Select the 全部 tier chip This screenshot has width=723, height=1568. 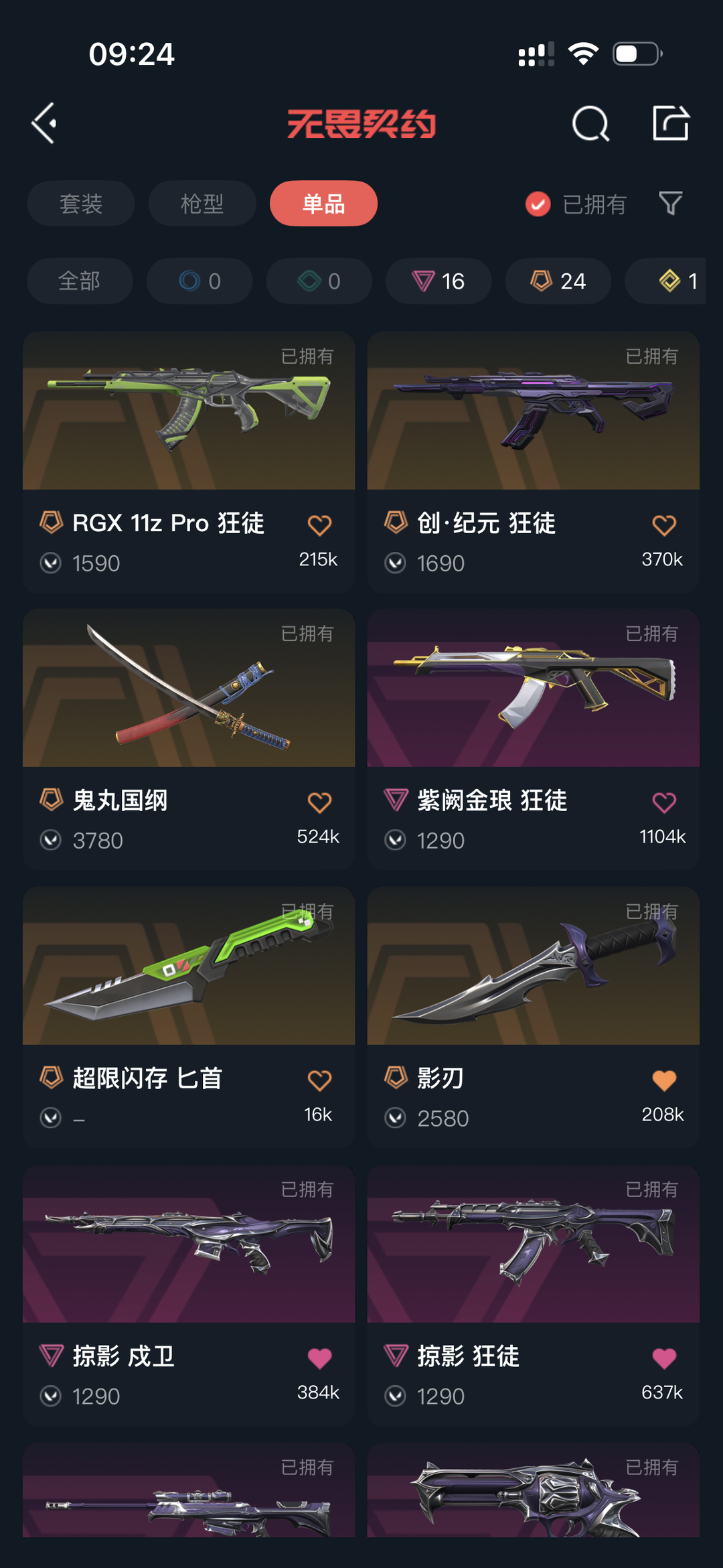(80, 281)
